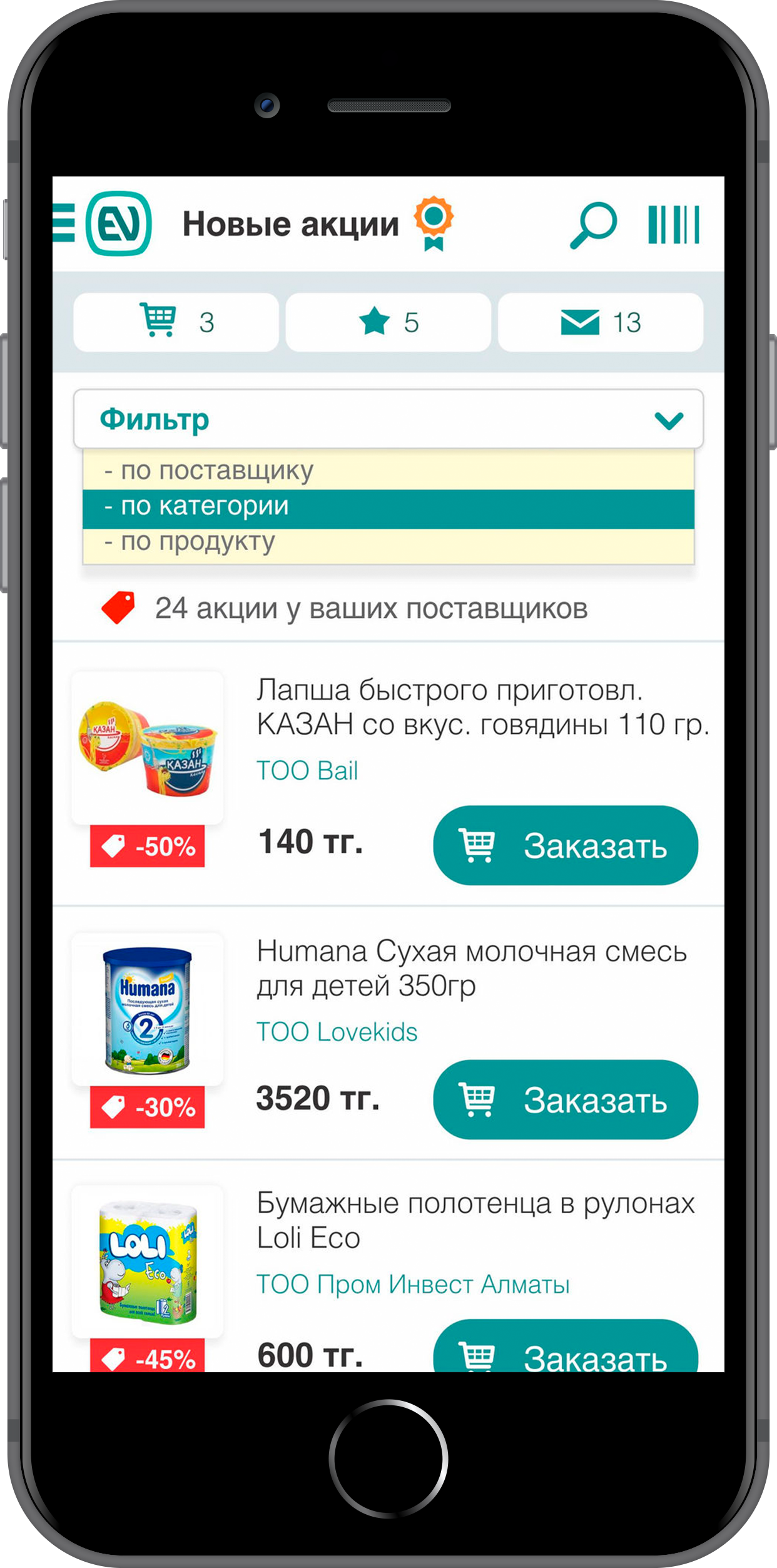Open the Loli Eco towels image

click(148, 1261)
